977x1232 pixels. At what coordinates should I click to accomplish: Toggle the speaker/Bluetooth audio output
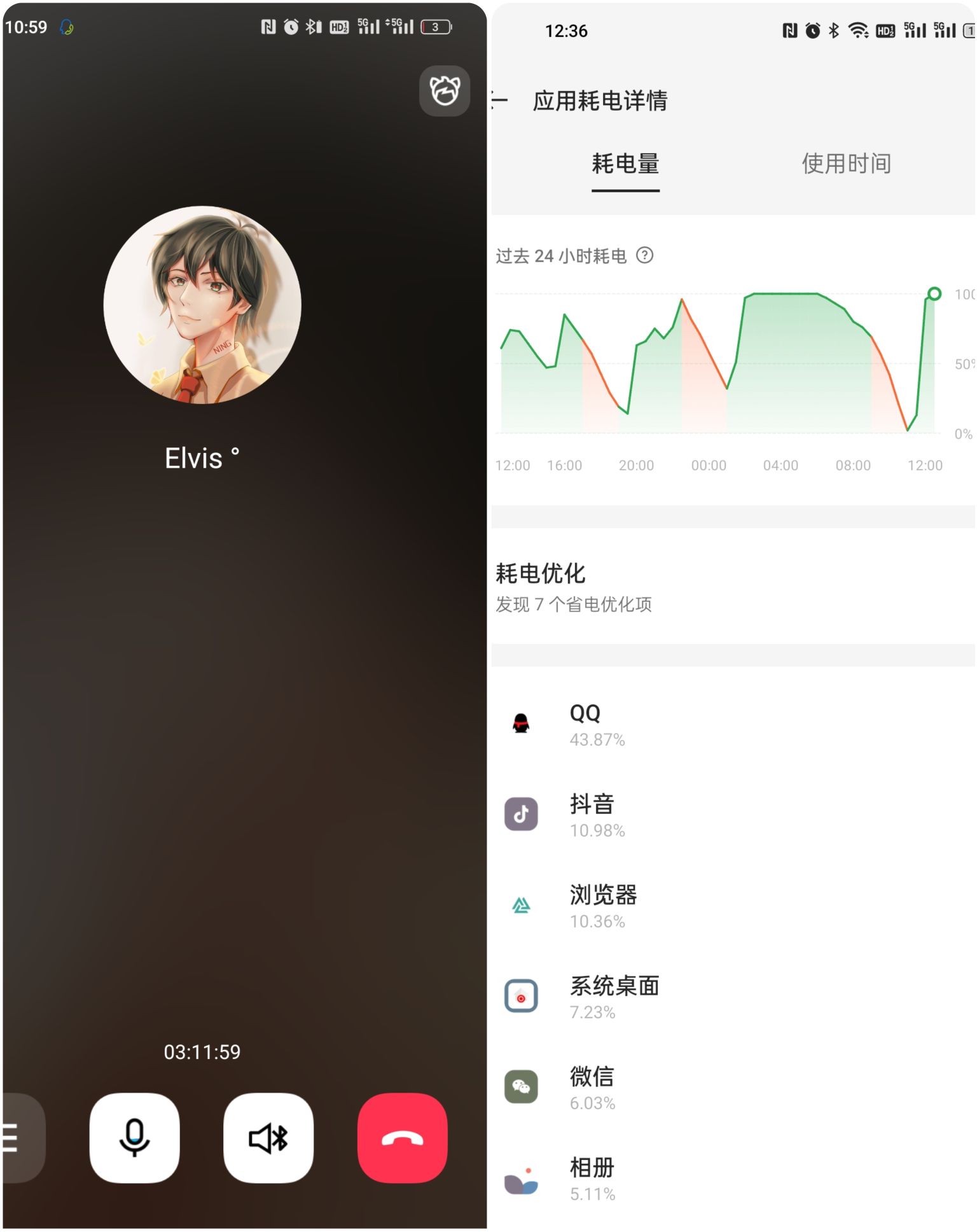pyautogui.click(x=268, y=1138)
